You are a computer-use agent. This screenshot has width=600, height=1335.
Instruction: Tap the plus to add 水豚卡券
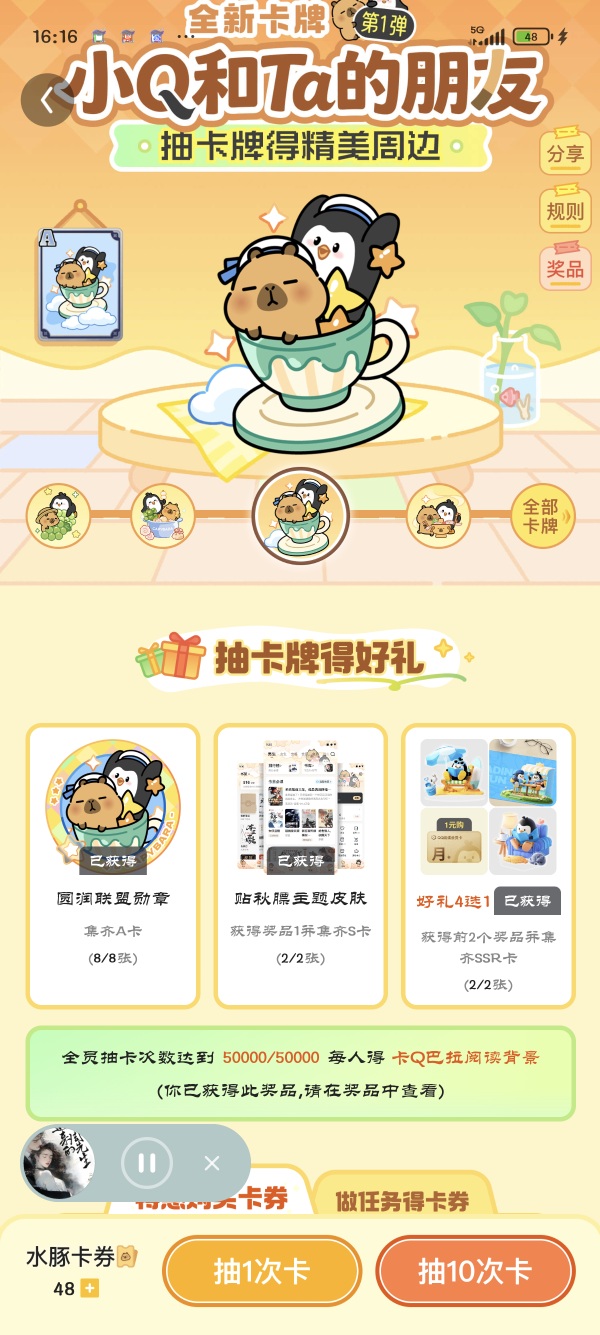coord(90,1289)
